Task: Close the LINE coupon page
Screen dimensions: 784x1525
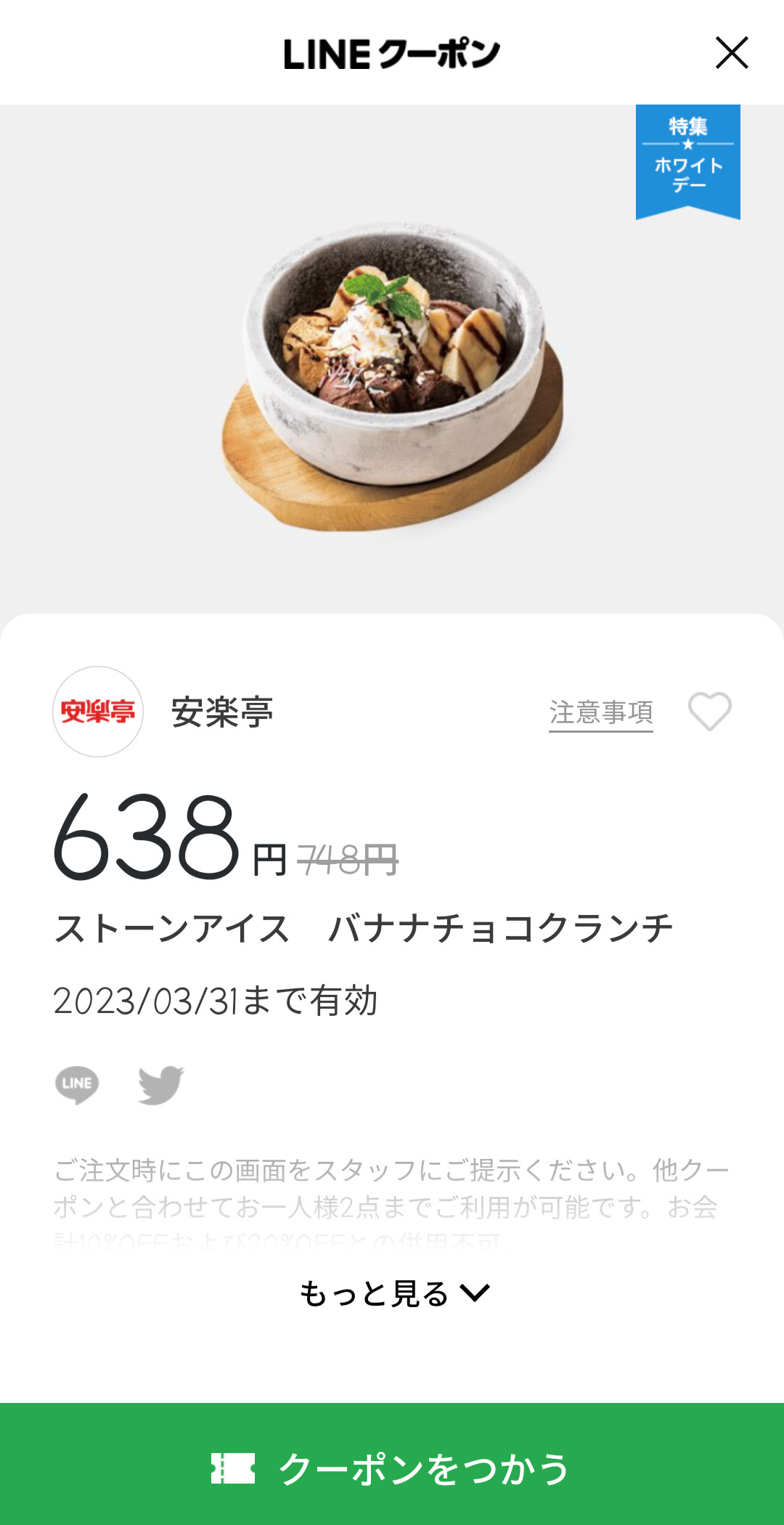Action: 731,53
